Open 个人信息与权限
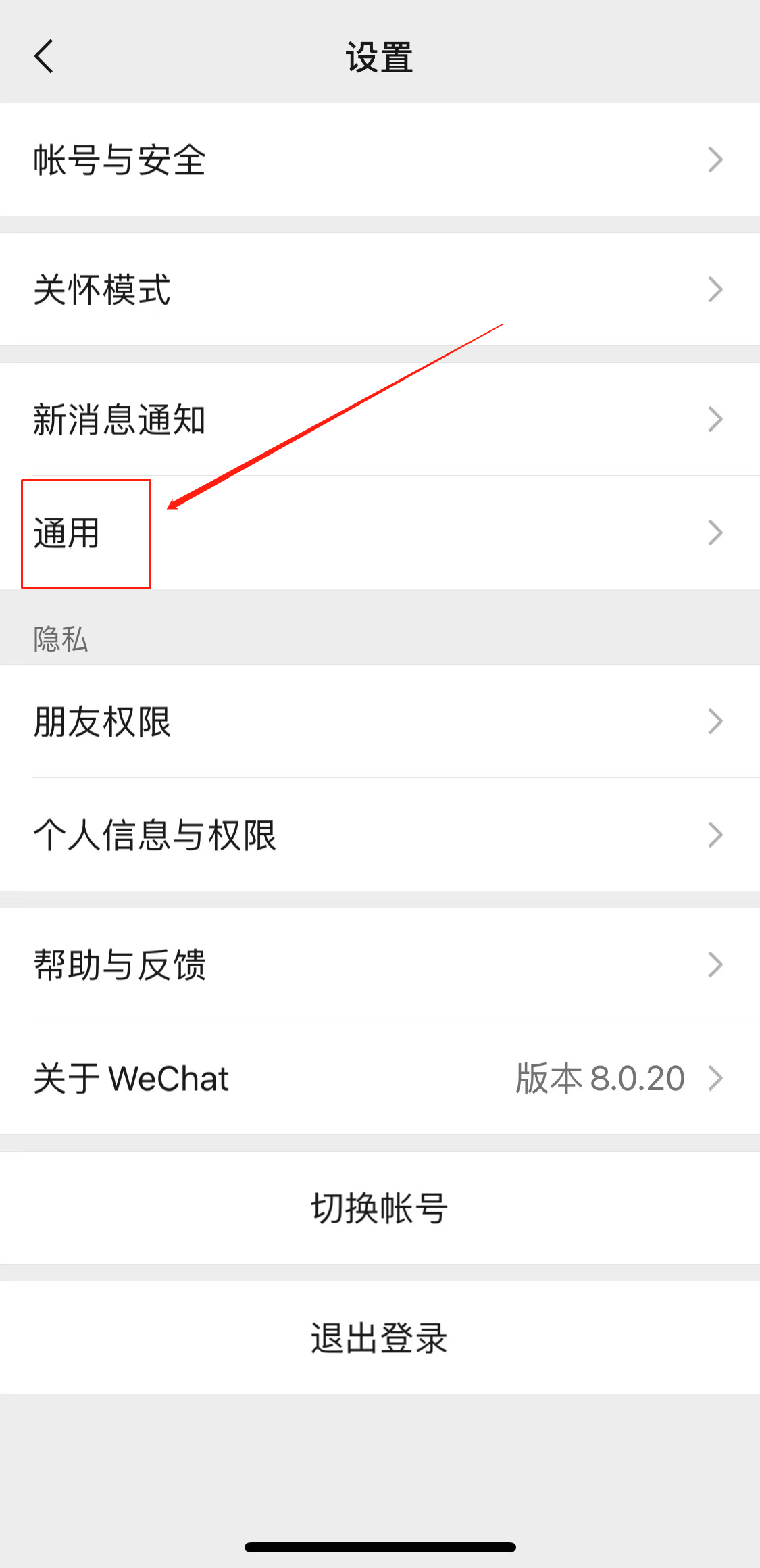The width and height of the screenshot is (760, 1568). (x=378, y=835)
